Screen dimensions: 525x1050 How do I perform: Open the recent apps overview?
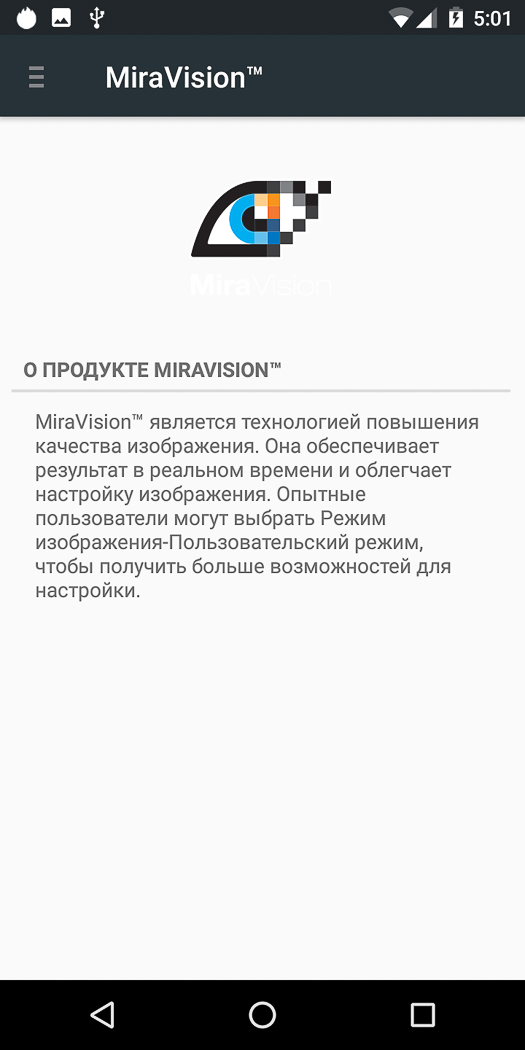click(423, 1015)
